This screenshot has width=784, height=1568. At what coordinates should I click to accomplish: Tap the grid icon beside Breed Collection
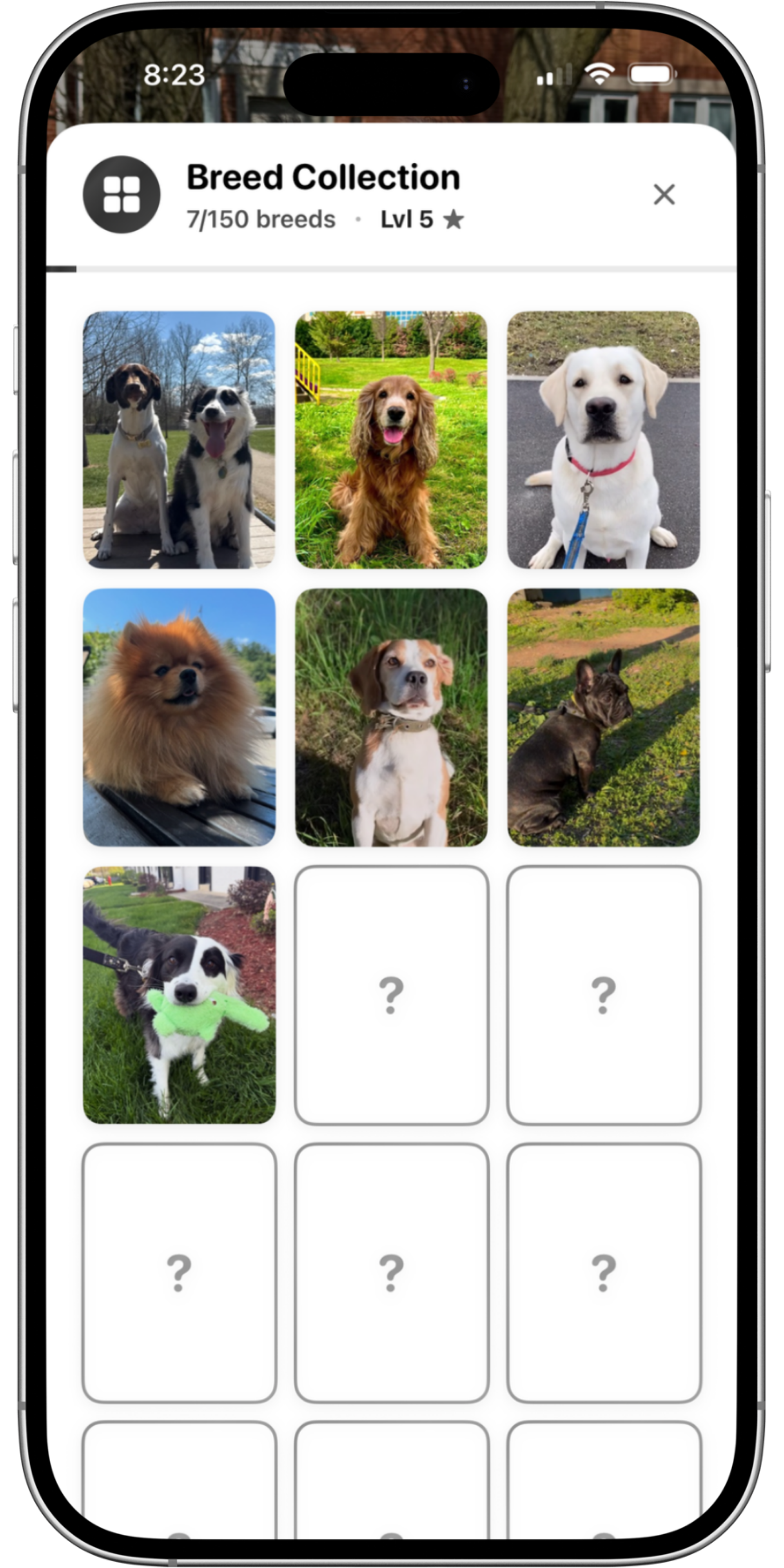[x=122, y=195]
